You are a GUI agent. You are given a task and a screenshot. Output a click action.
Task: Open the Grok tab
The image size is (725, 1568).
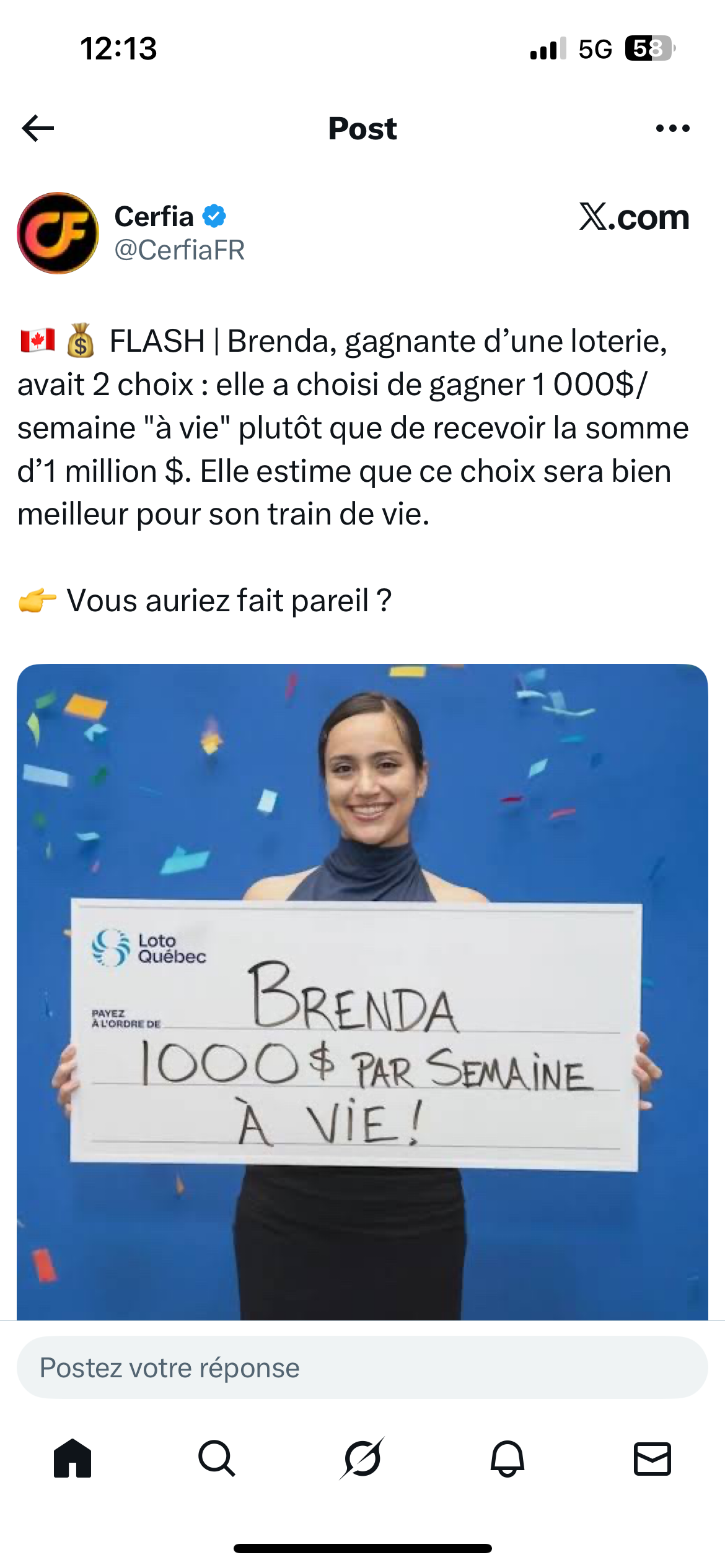point(362,1458)
